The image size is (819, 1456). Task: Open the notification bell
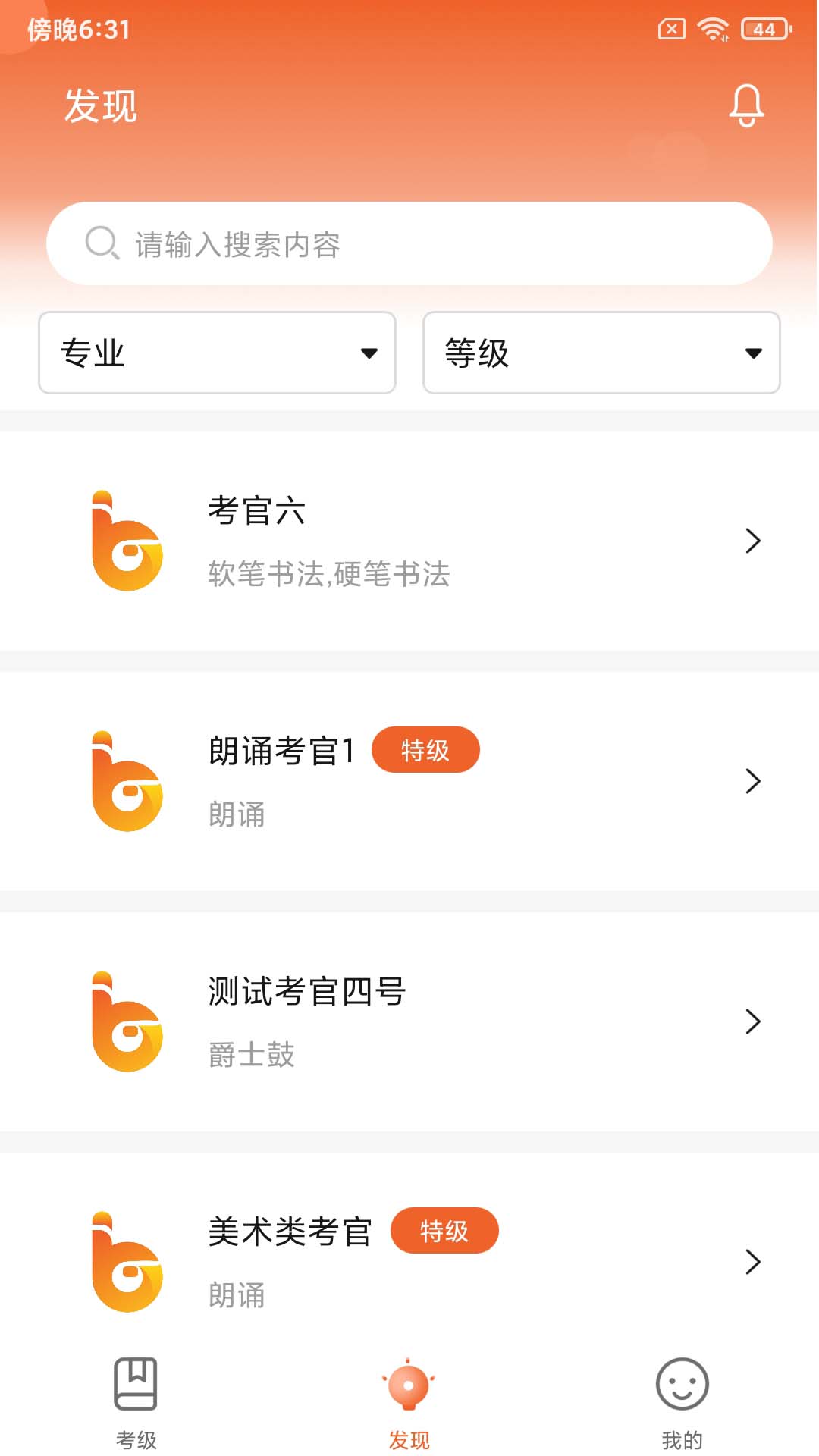point(746,106)
